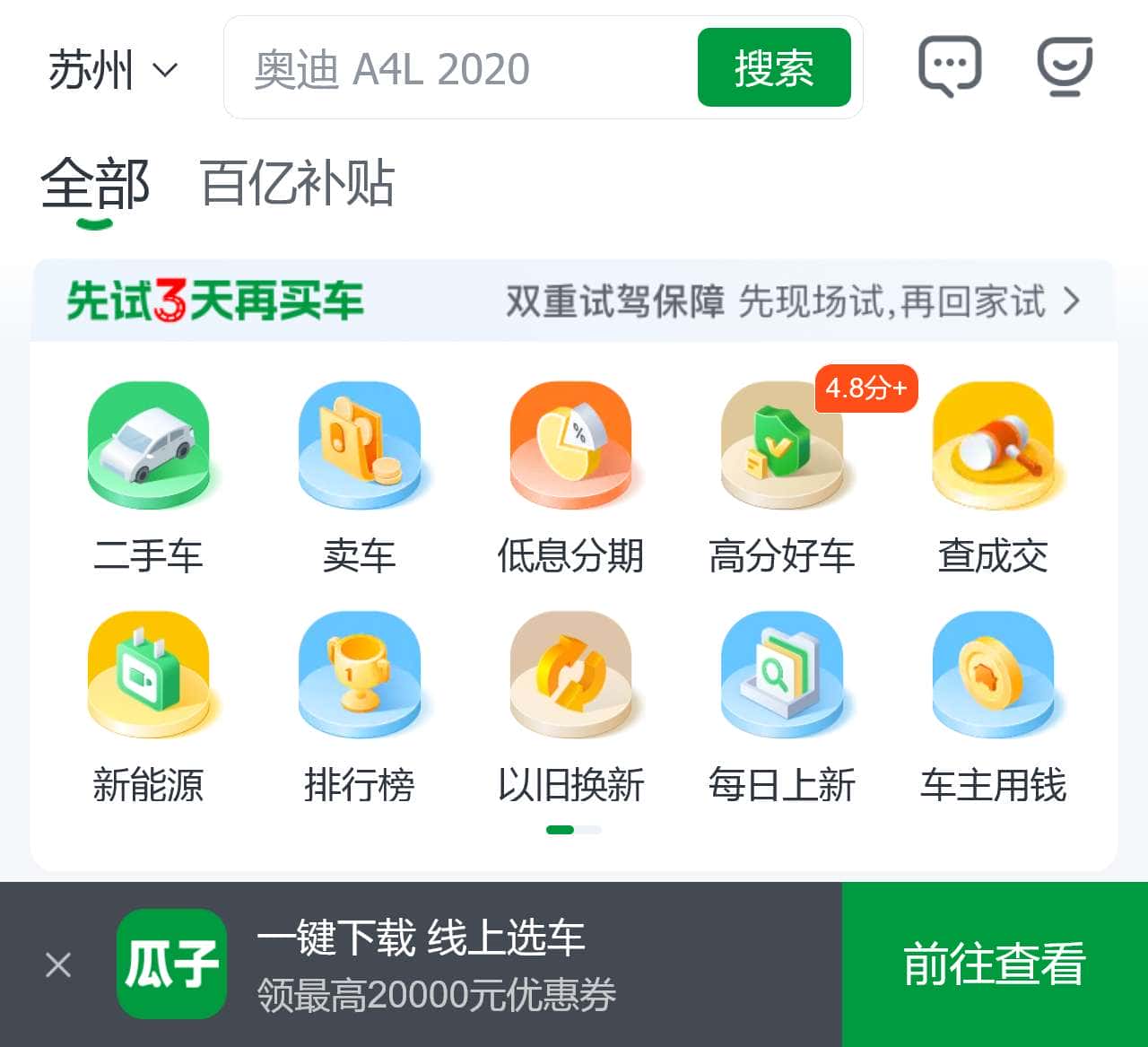Dismiss the 瓜子 app download banner
Screen dimensions: 1148x1047
(x=58, y=965)
